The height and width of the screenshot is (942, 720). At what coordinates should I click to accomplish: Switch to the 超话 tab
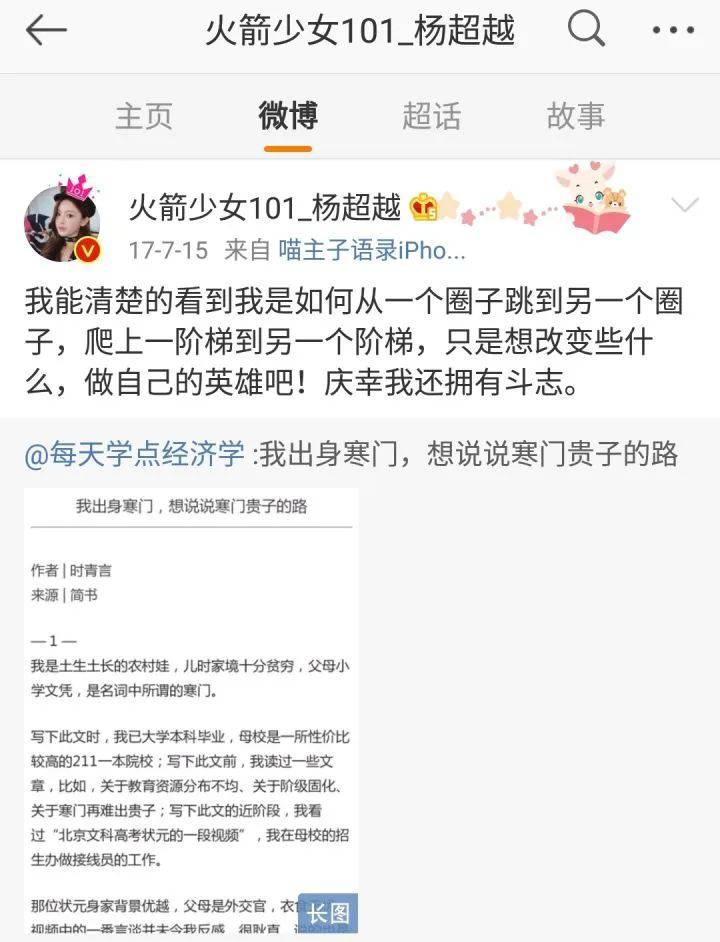(x=432, y=116)
